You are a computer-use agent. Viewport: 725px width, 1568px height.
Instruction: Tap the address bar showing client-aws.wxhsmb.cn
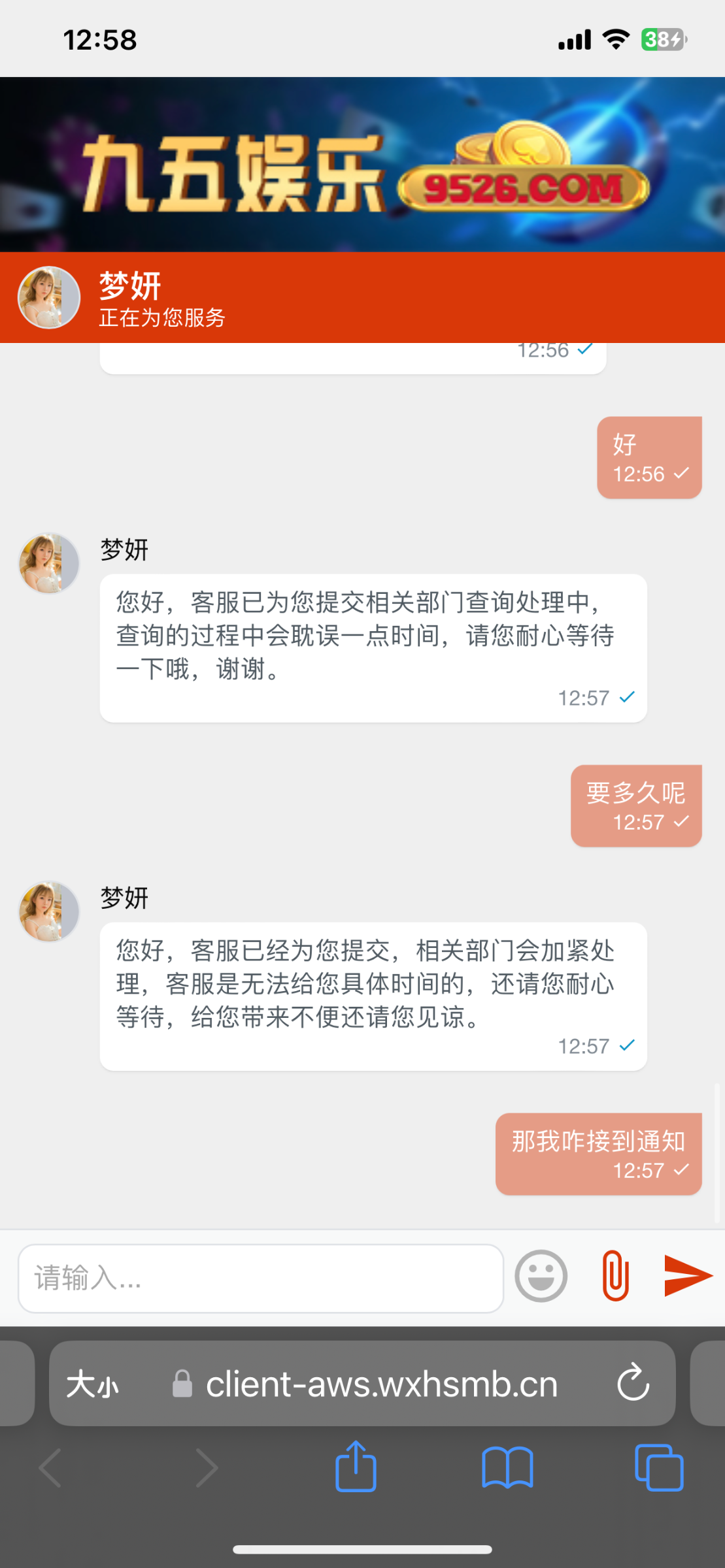(382, 1383)
